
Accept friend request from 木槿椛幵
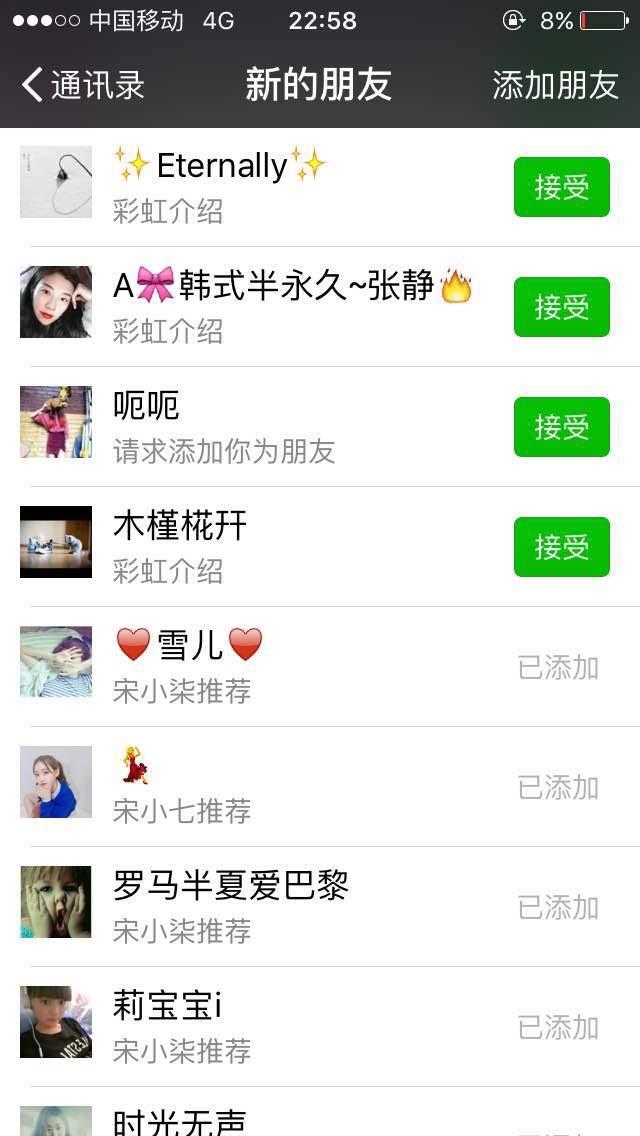point(561,547)
